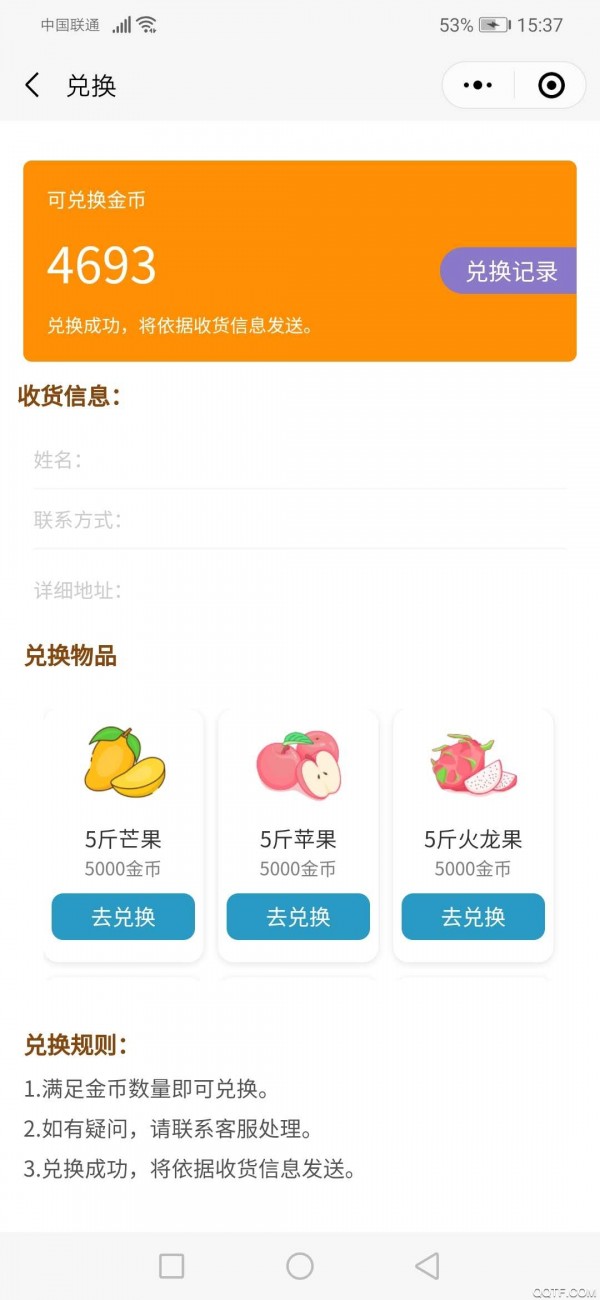Close the mini program with the circle icon
The height and width of the screenshot is (1300, 600).
551,86
